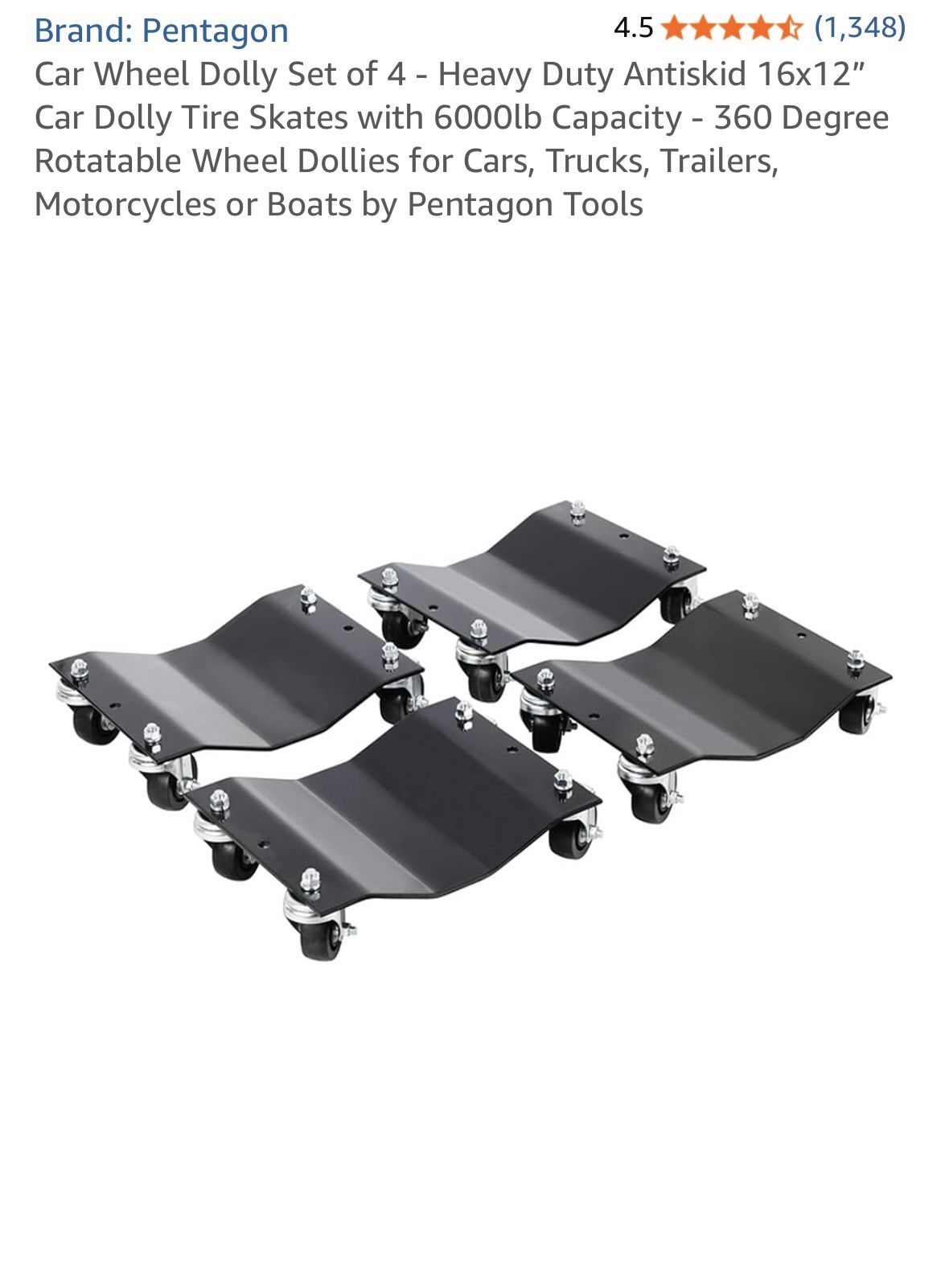
Task: Click the wheel dolly product image
Action: [x=470, y=724]
